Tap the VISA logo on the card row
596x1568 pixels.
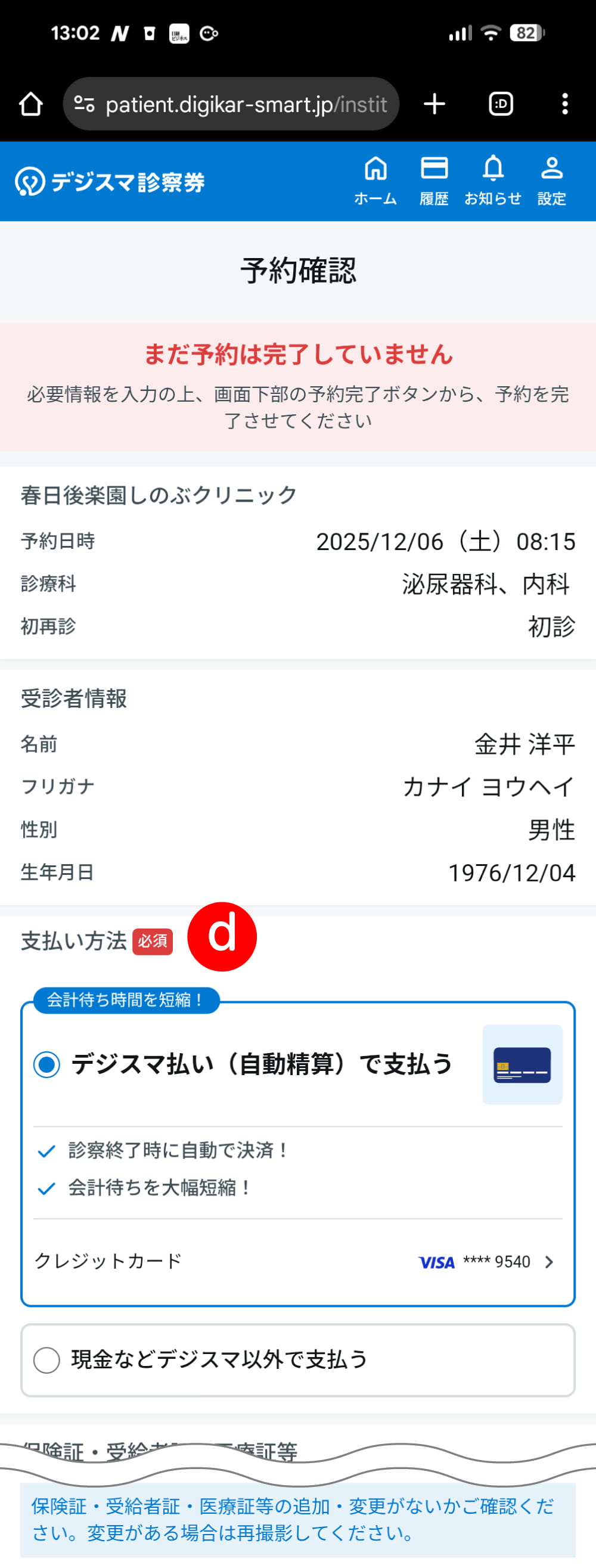click(436, 1262)
